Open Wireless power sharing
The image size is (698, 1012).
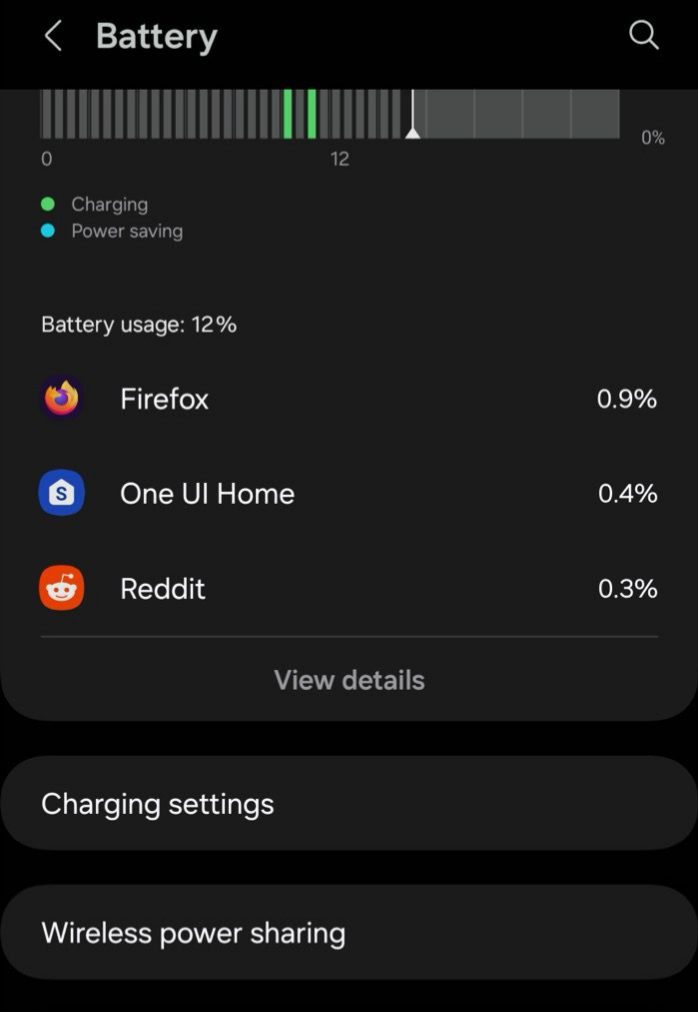[349, 933]
